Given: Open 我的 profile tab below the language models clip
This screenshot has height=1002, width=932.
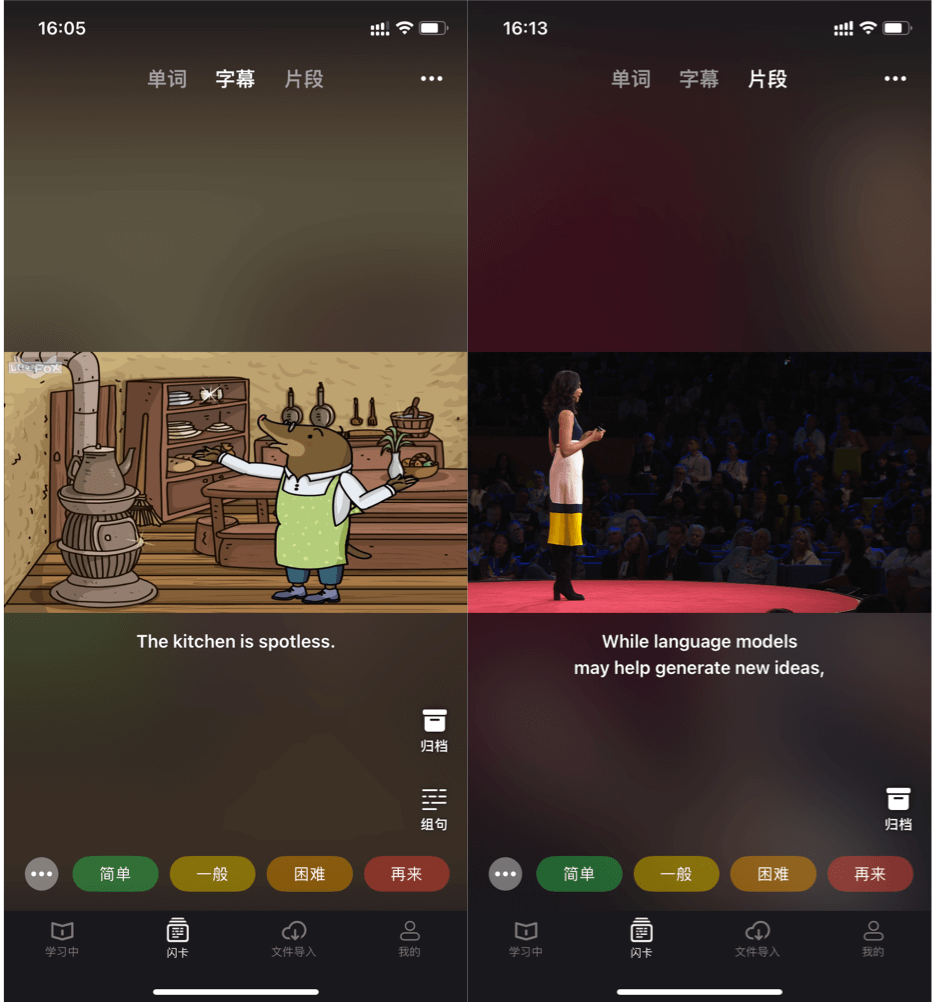Looking at the screenshot, I should coord(873,939).
